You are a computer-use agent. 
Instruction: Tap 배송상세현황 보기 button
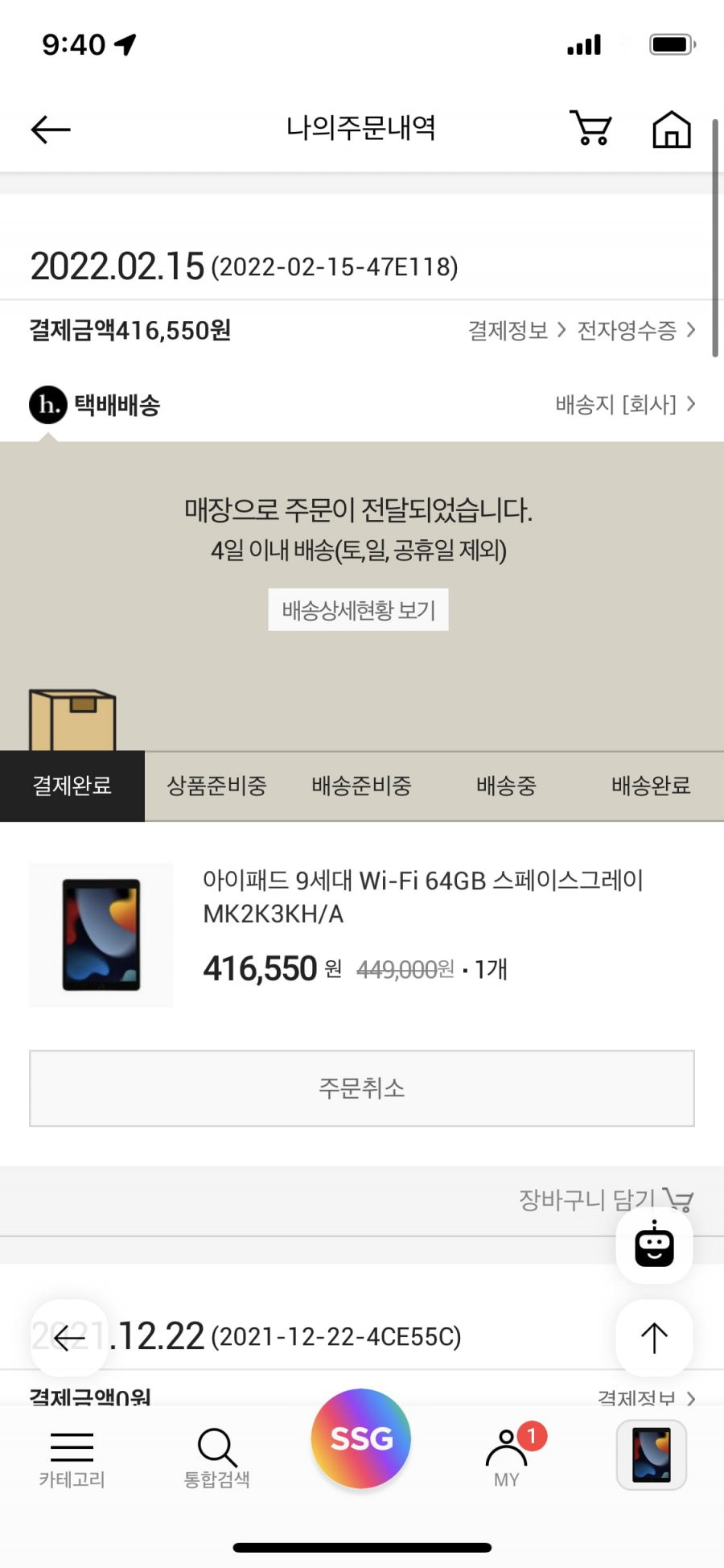pyautogui.click(x=358, y=610)
